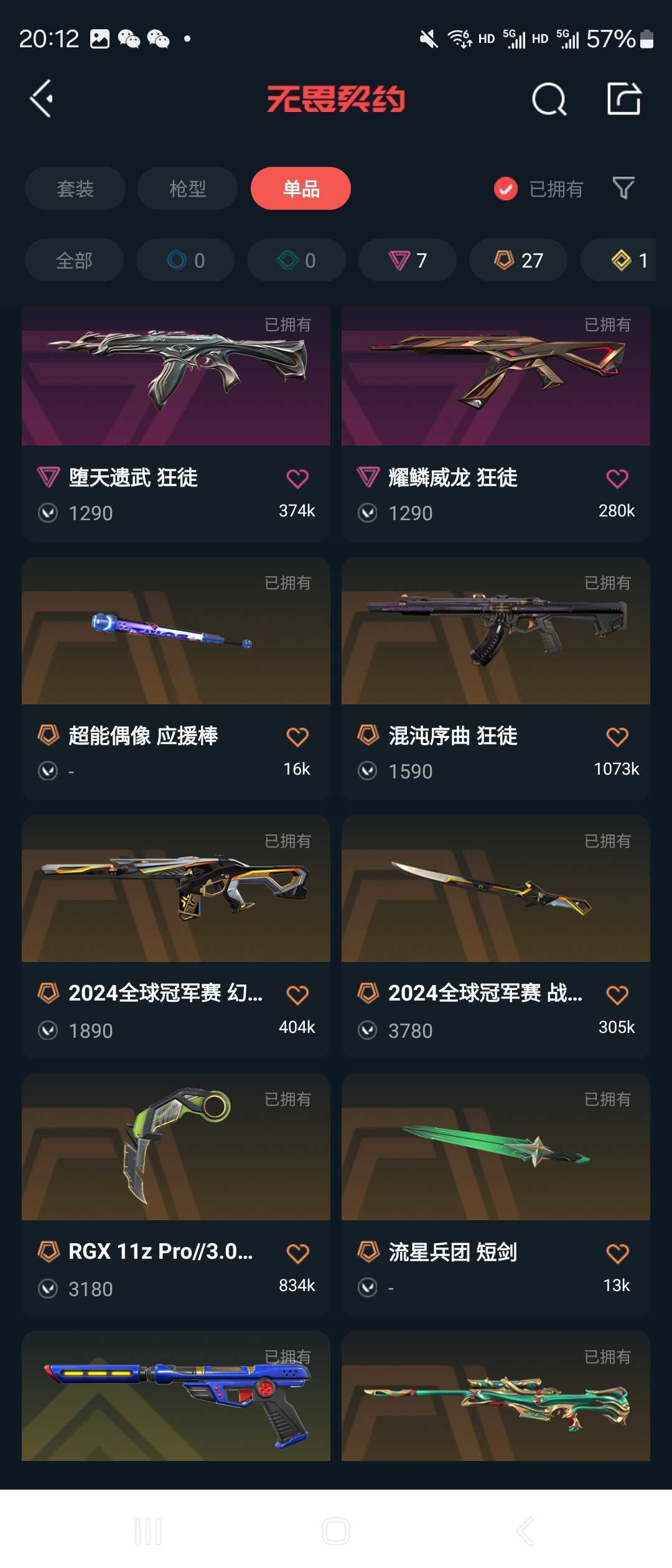Go back using the top-left arrow
Viewport: 672px width, 1568px height.
click(x=42, y=98)
